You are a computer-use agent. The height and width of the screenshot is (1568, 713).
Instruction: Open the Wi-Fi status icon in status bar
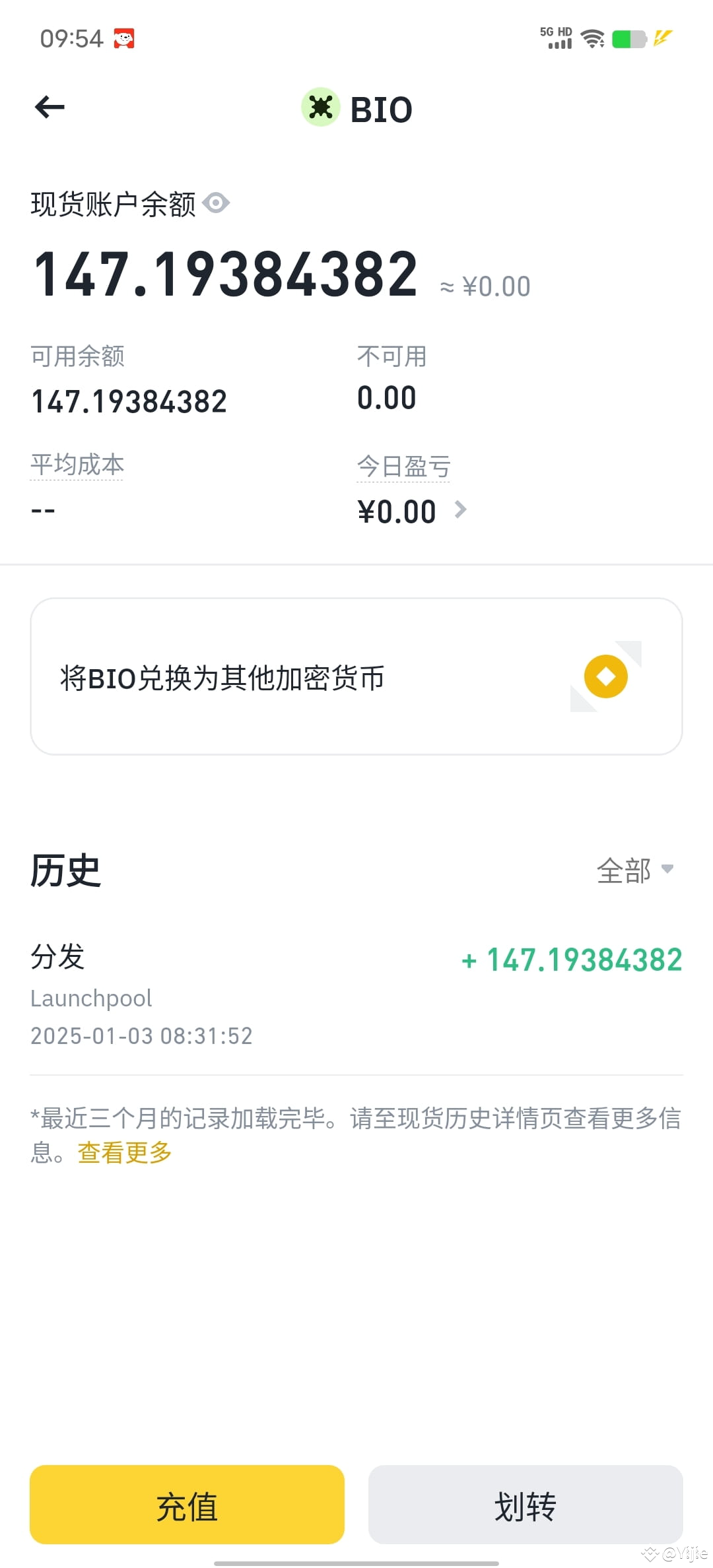[593, 38]
